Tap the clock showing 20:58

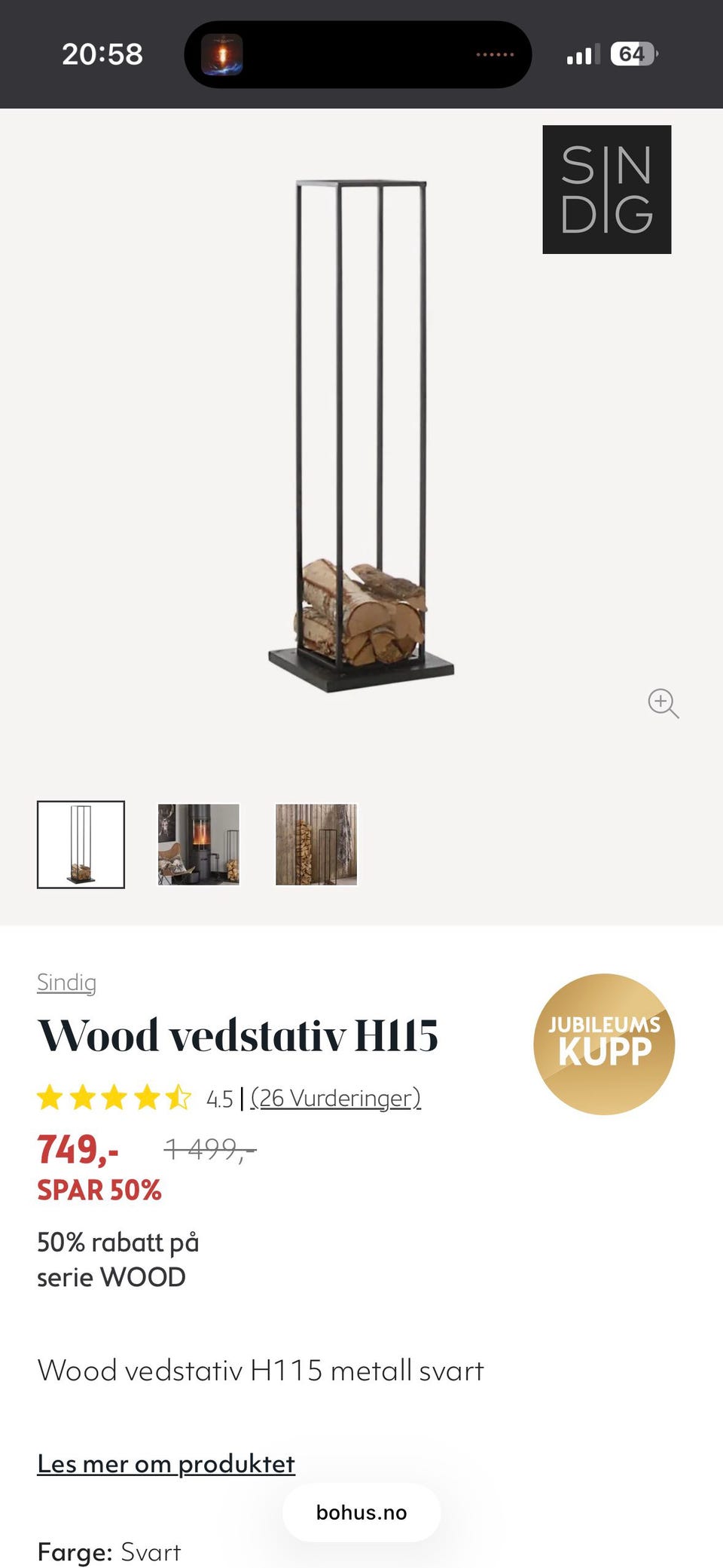pos(102,53)
